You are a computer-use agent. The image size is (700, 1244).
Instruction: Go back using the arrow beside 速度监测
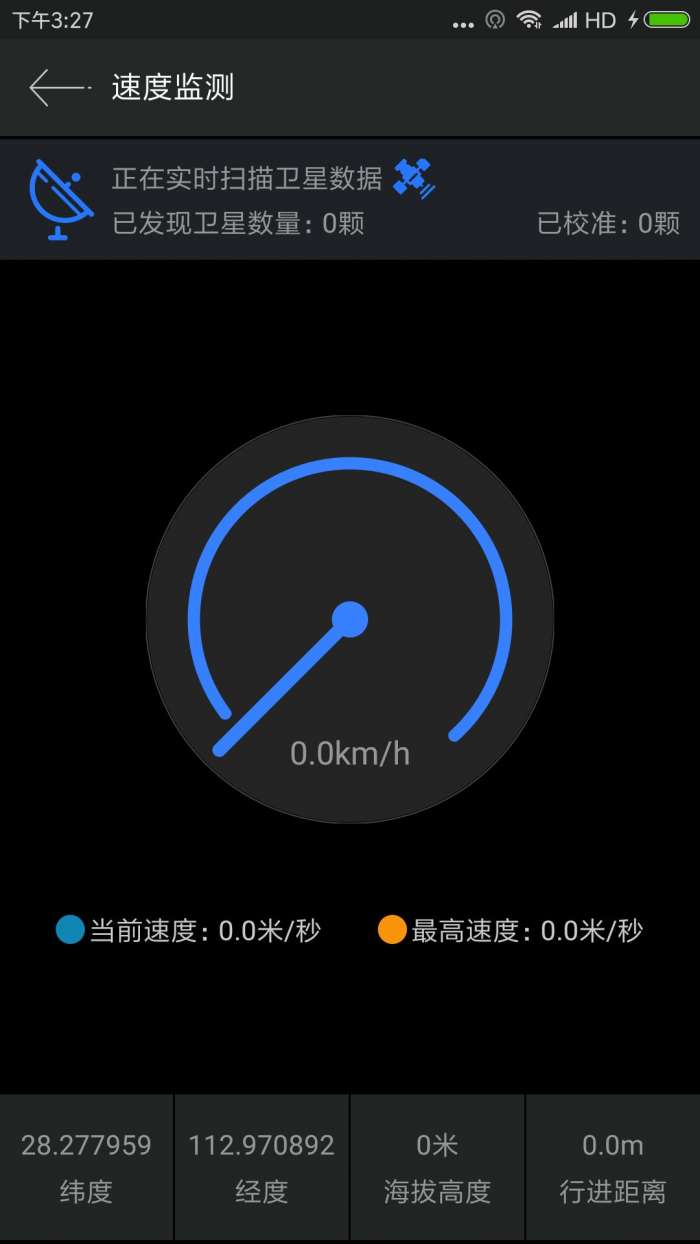(x=59, y=88)
